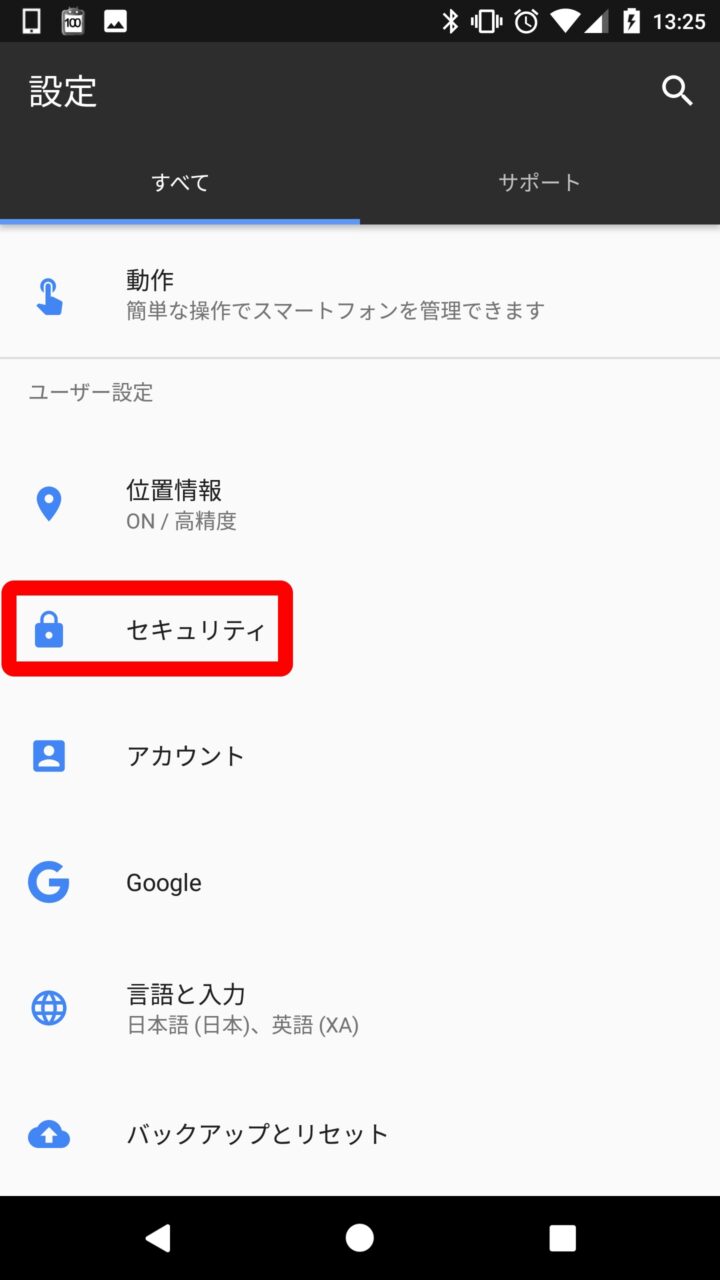Switch to the サポート tab
The width and height of the screenshot is (720, 1280).
(539, 182)
